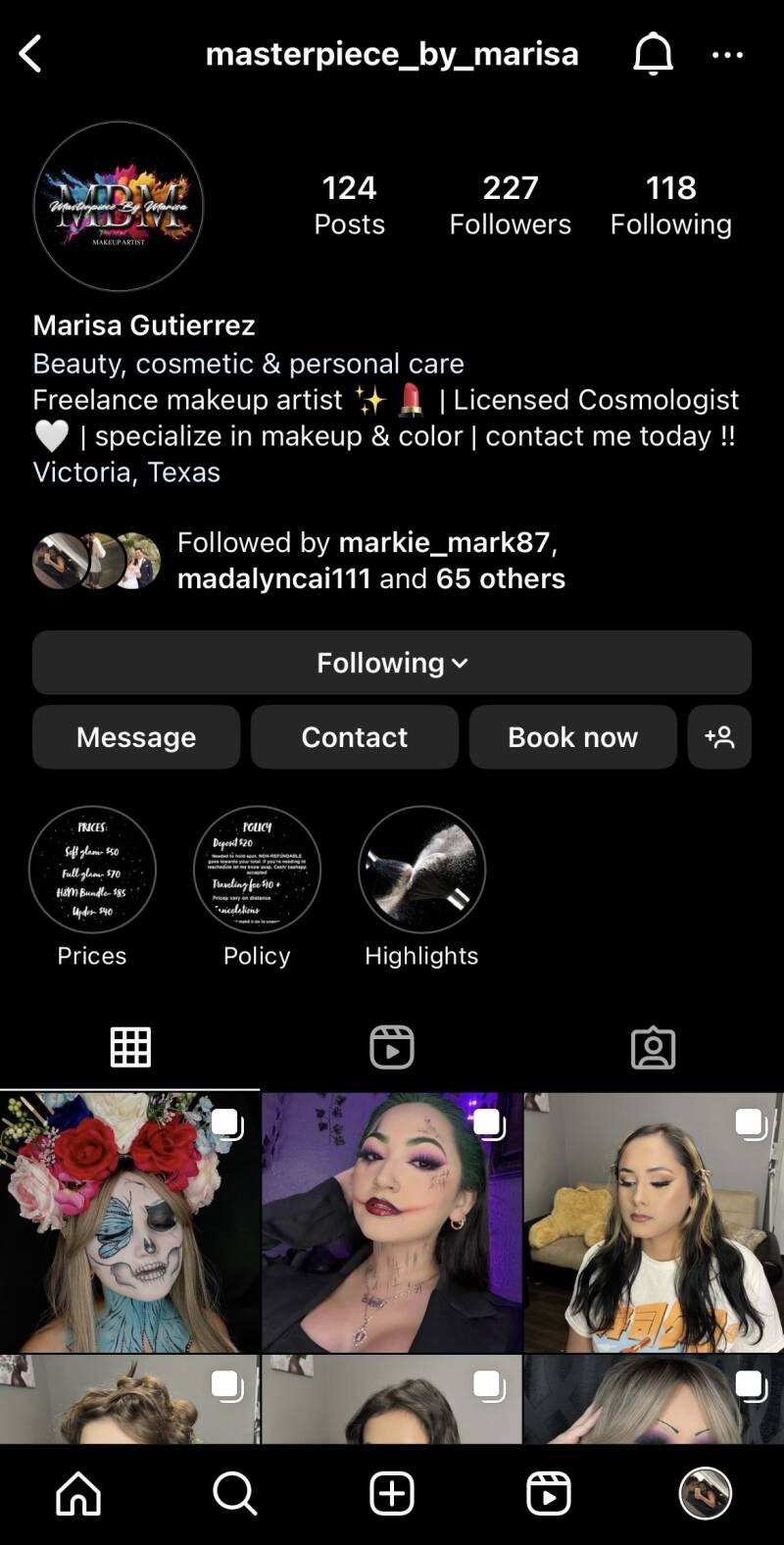784x1545 pixels.
Task: Open the green-haired Joker makeup post
Action: [392, 1221]
